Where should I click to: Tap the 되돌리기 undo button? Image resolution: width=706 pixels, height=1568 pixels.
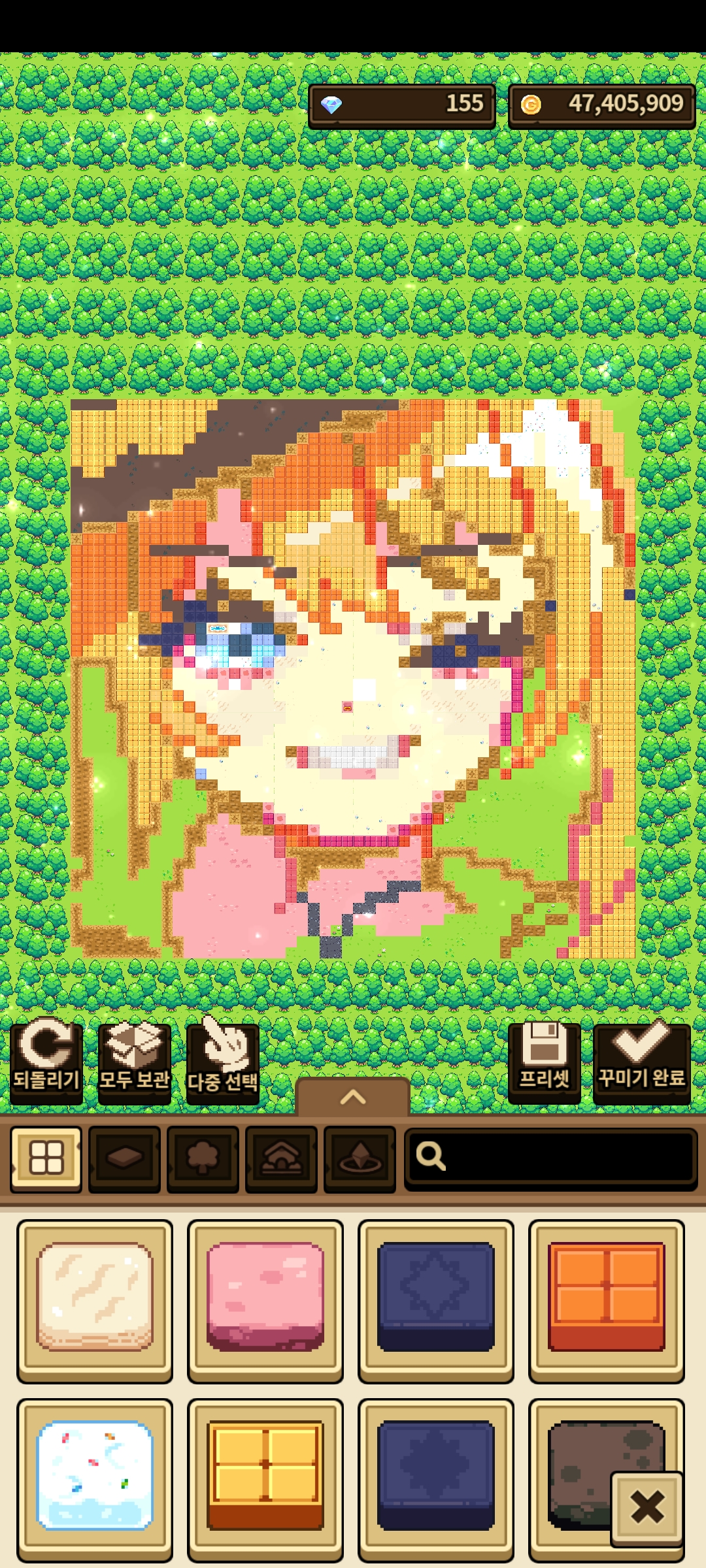[46, 1062]
